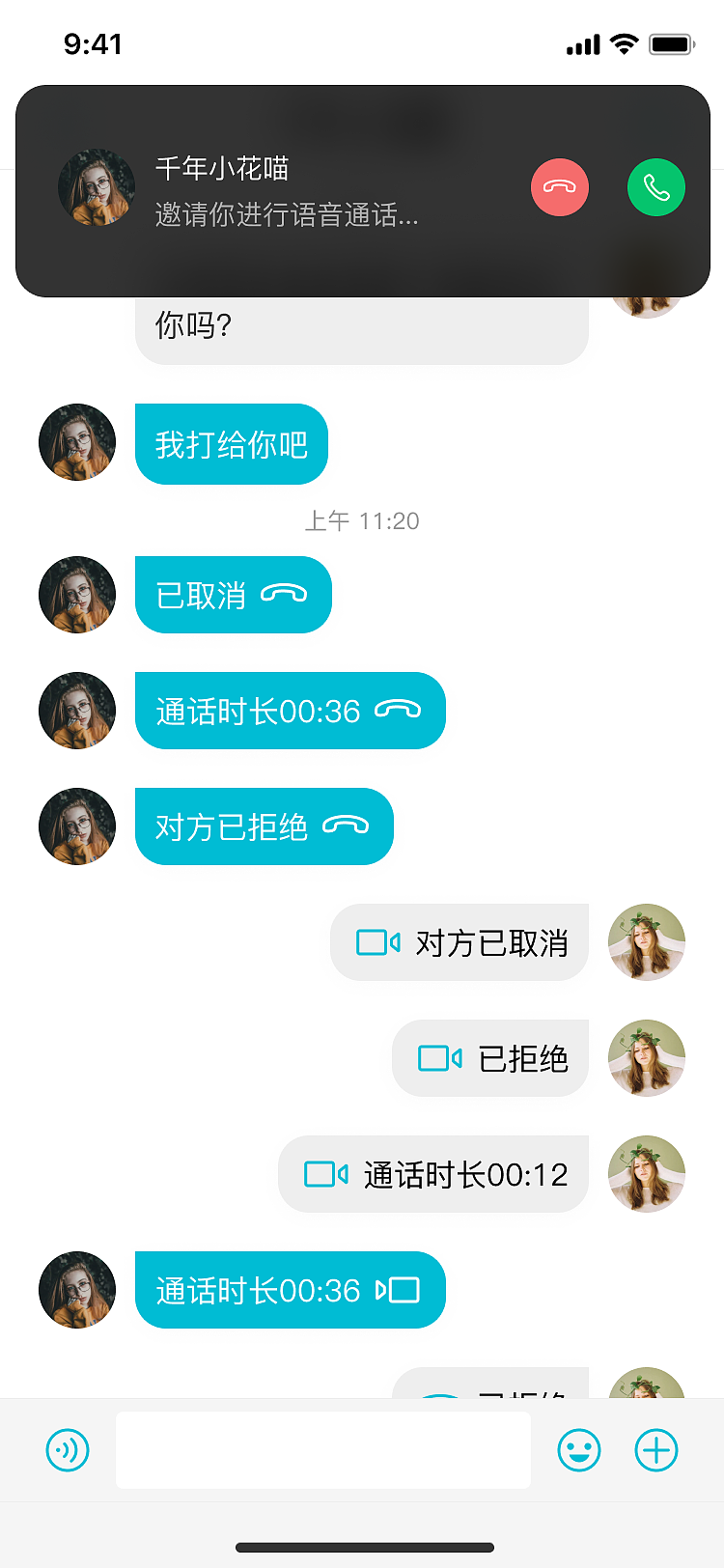Select the message text input field
Image resolution: width=724 pixels, height=1568 pixels.
(323, 1449)
